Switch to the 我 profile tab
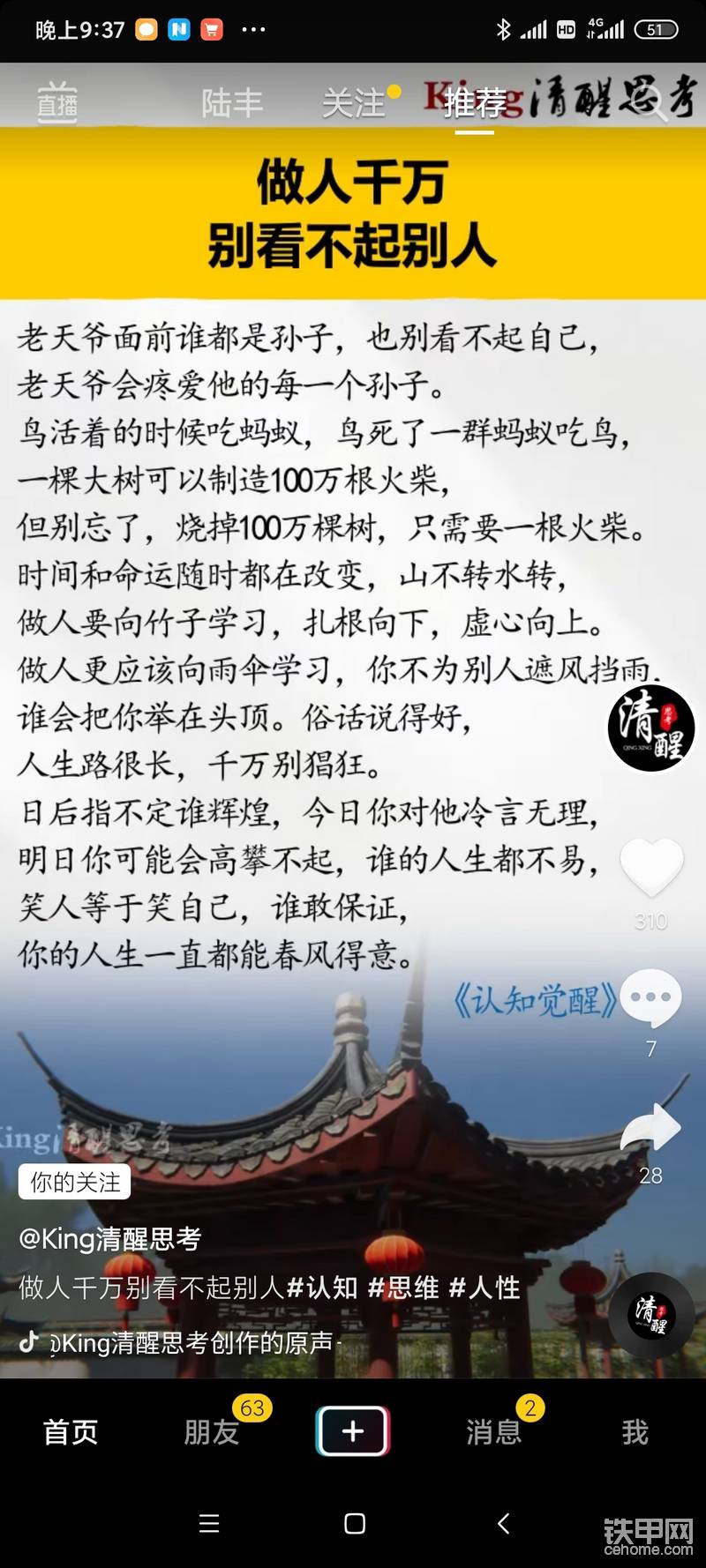 (635, 1432)
